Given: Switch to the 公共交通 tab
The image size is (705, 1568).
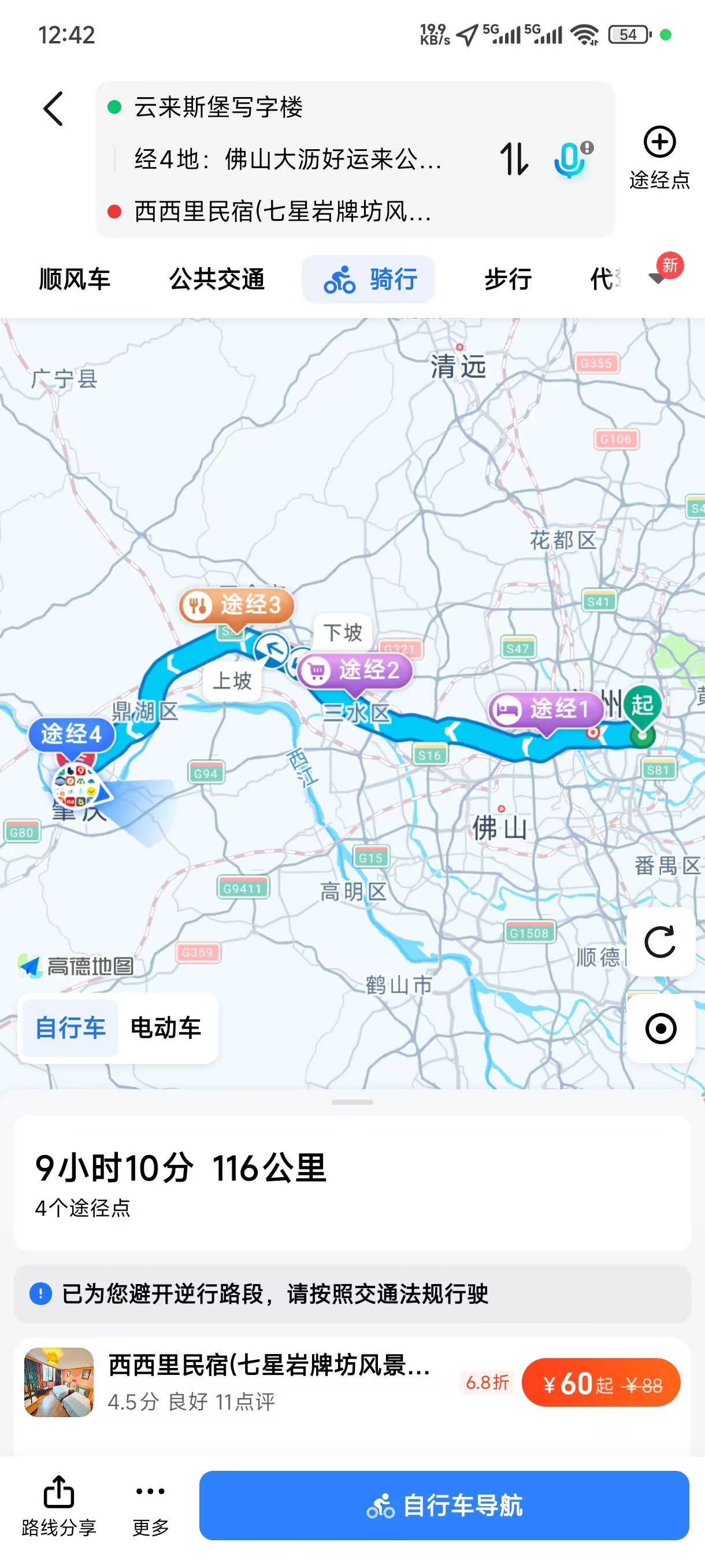Looking at the screenshot, I should (217, 279).
